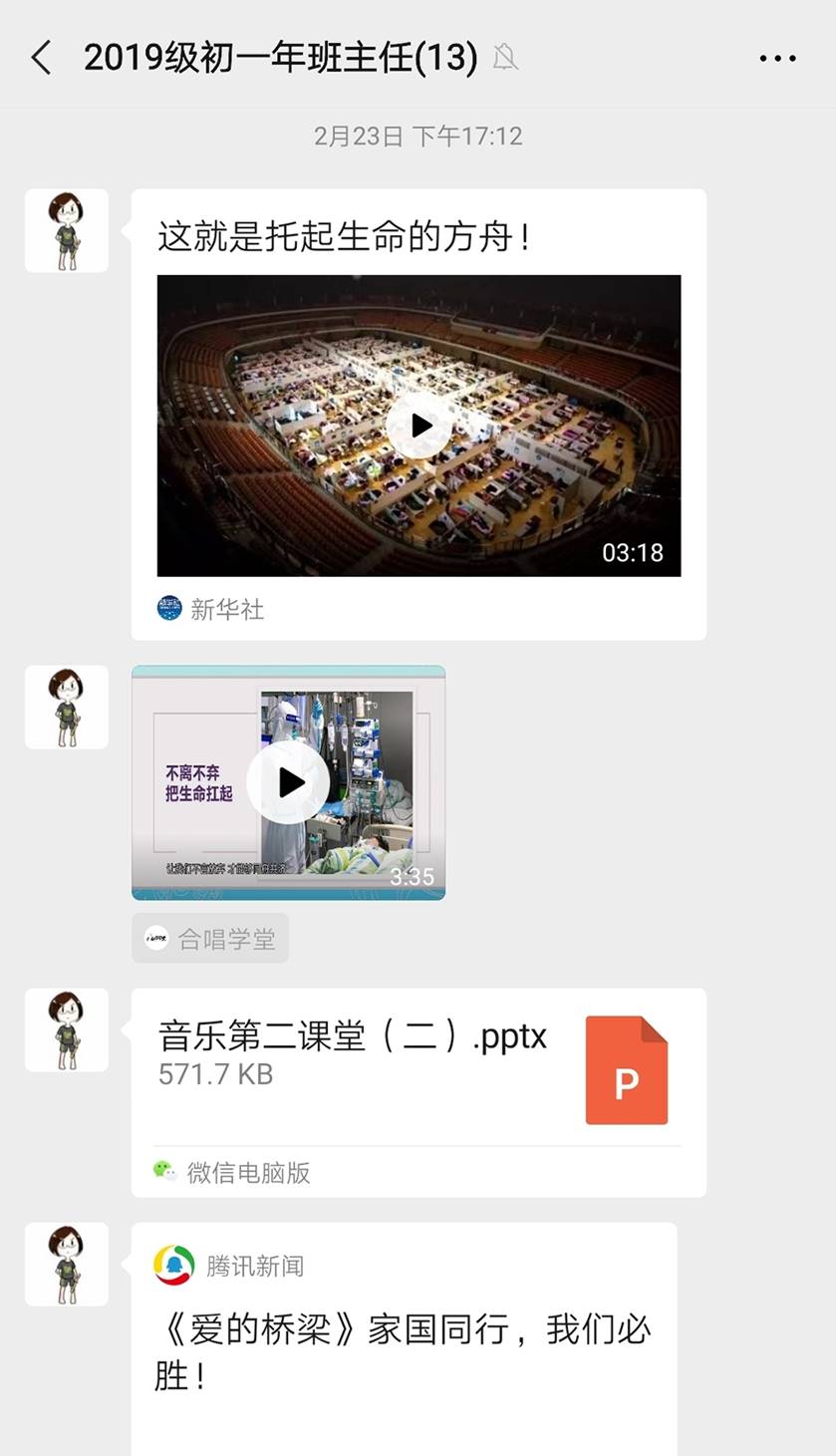Go back from the group chat
Image resolution: width=836 pixels, height=1456 pixels.
pyautogui.click(x=41, y=58)
